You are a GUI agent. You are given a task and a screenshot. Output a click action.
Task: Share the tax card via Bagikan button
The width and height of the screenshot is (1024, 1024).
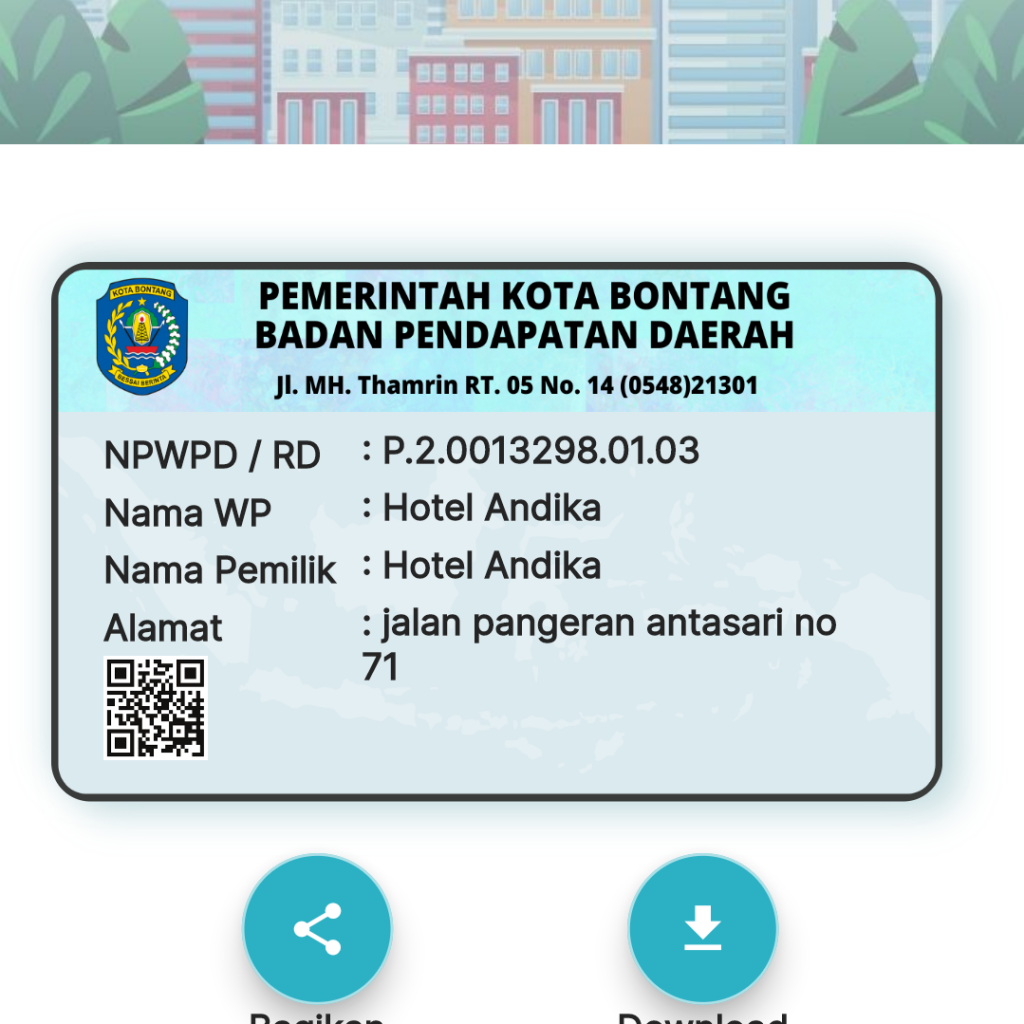pyautogui.click(x=317, y=929)
